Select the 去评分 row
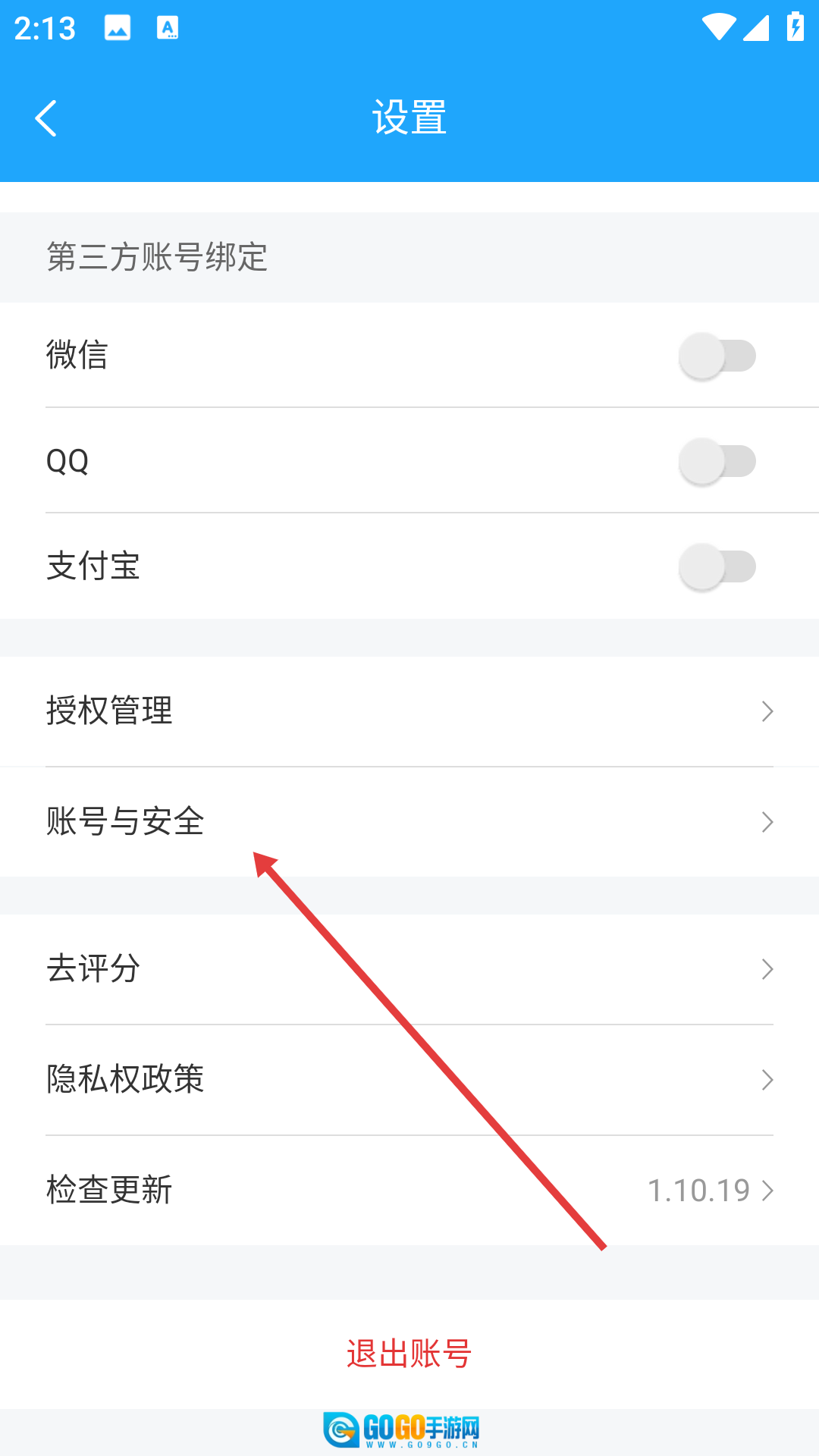Image resolution: width=819 pixels, height=1456 pixels. 409,969
